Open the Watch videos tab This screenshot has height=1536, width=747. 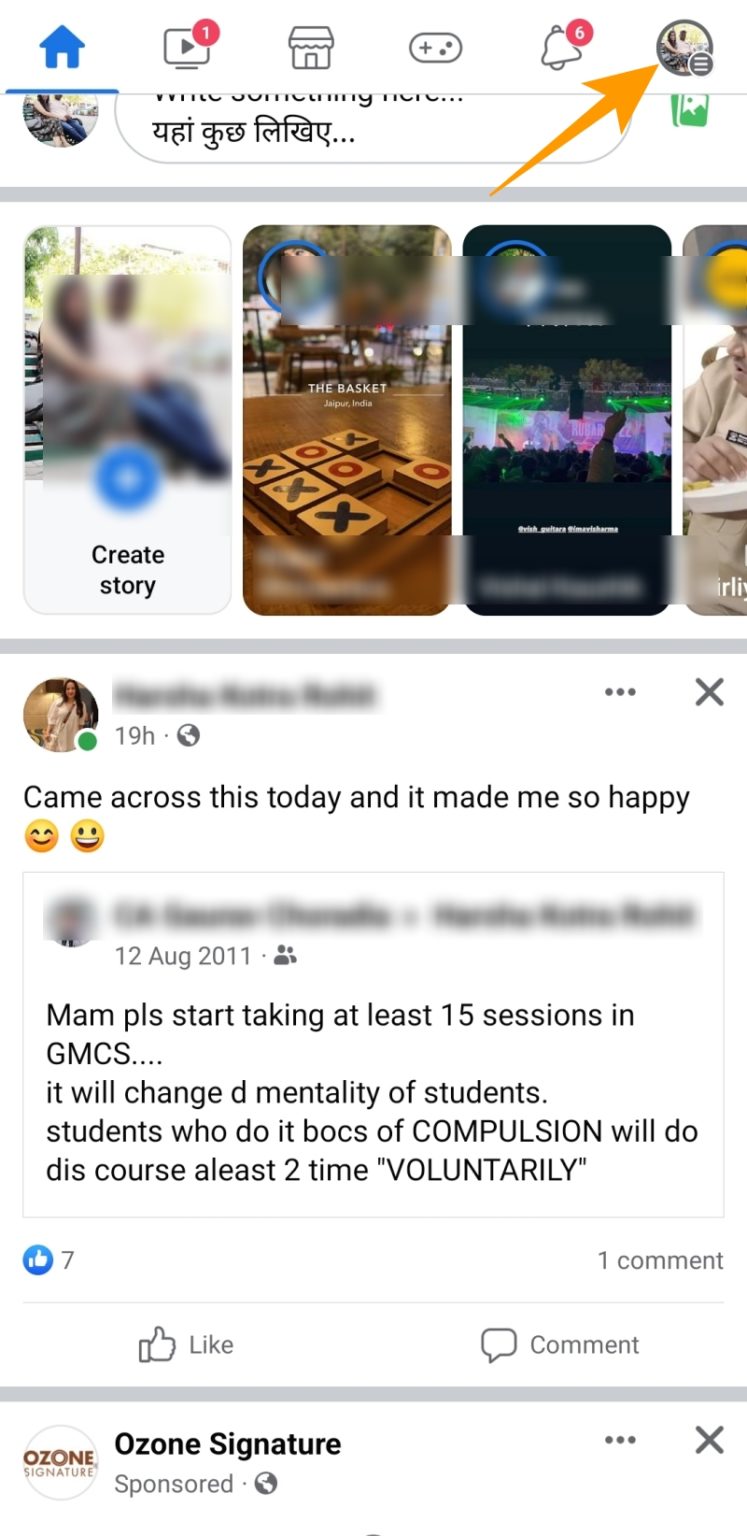[188, 47]
